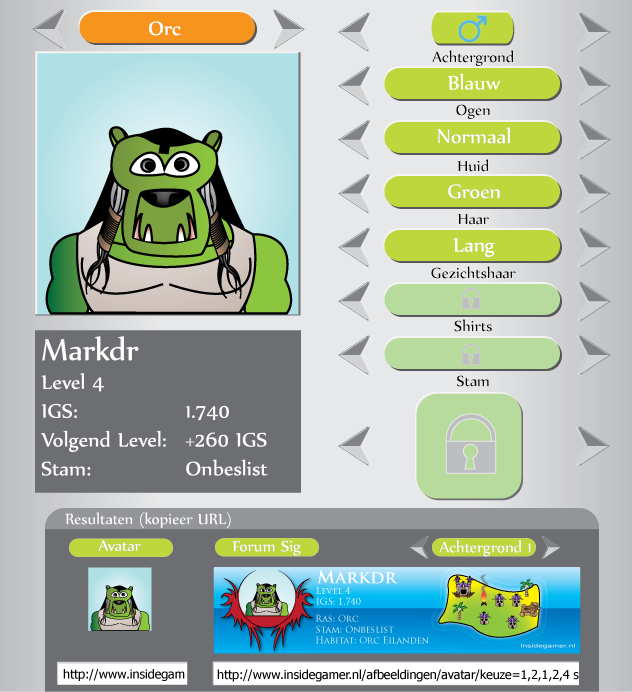This screenshot has width=632, height=692.
Task: Go to previous background before Blauw
Action: (354, 84)
